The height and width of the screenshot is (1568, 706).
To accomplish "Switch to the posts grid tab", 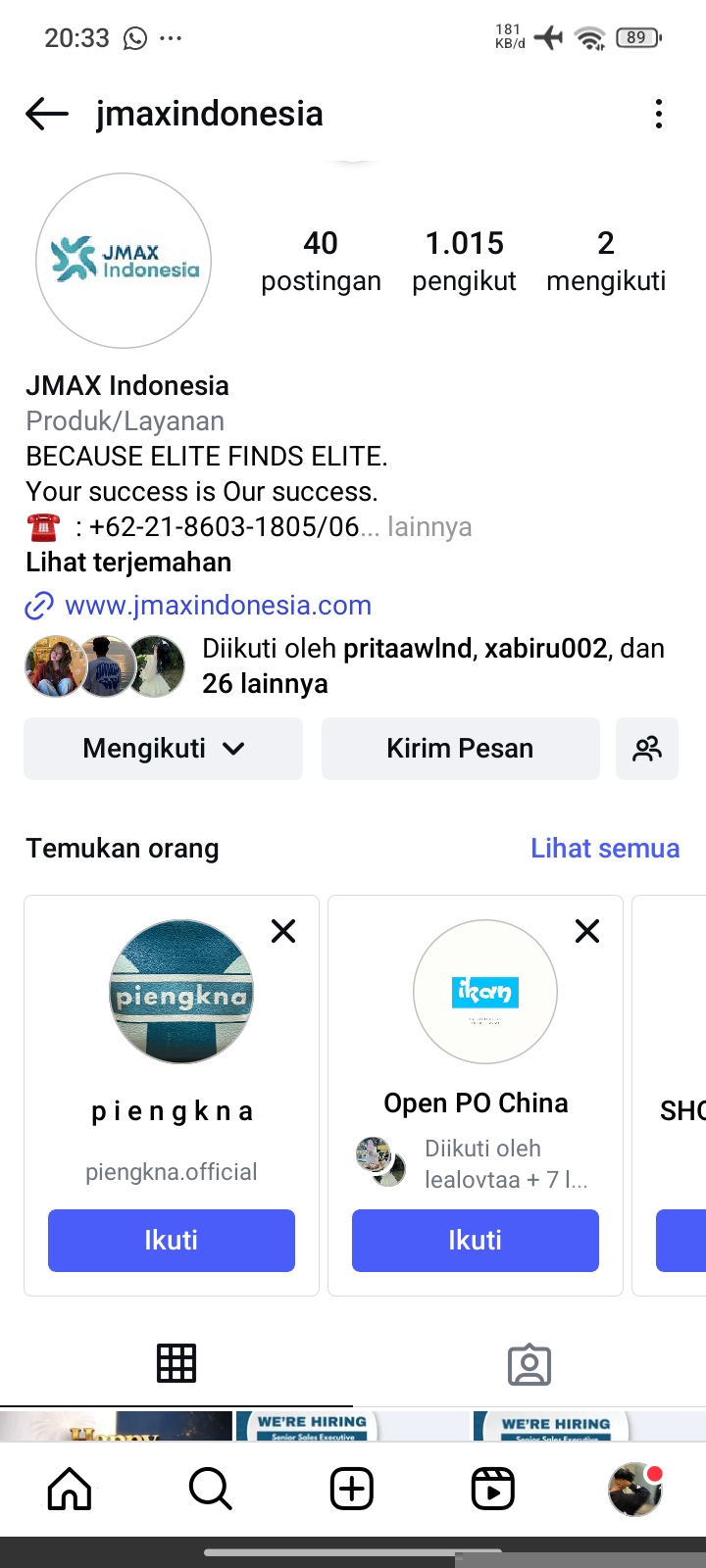I will point(176,1363).
